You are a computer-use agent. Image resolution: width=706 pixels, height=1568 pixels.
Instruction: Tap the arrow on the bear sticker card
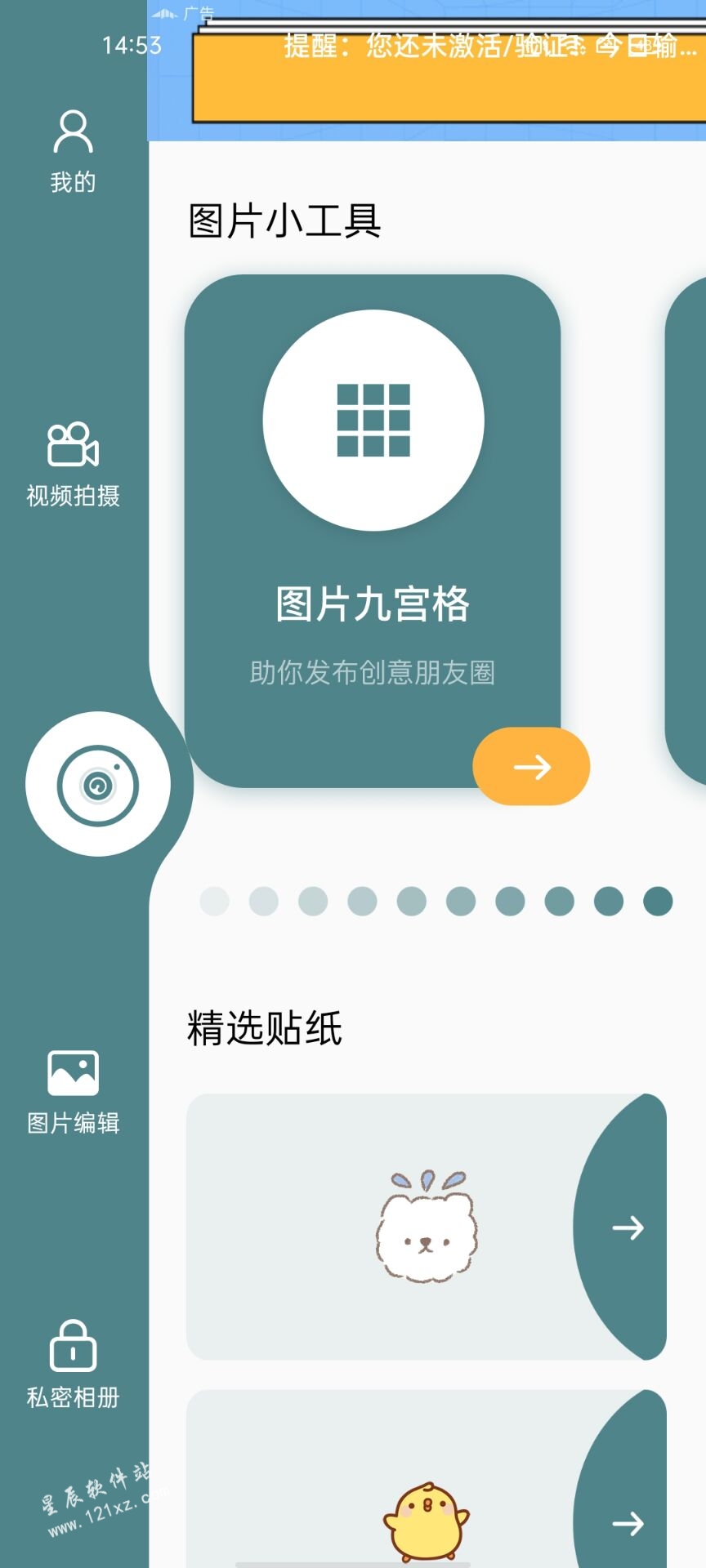[628, 1227]
